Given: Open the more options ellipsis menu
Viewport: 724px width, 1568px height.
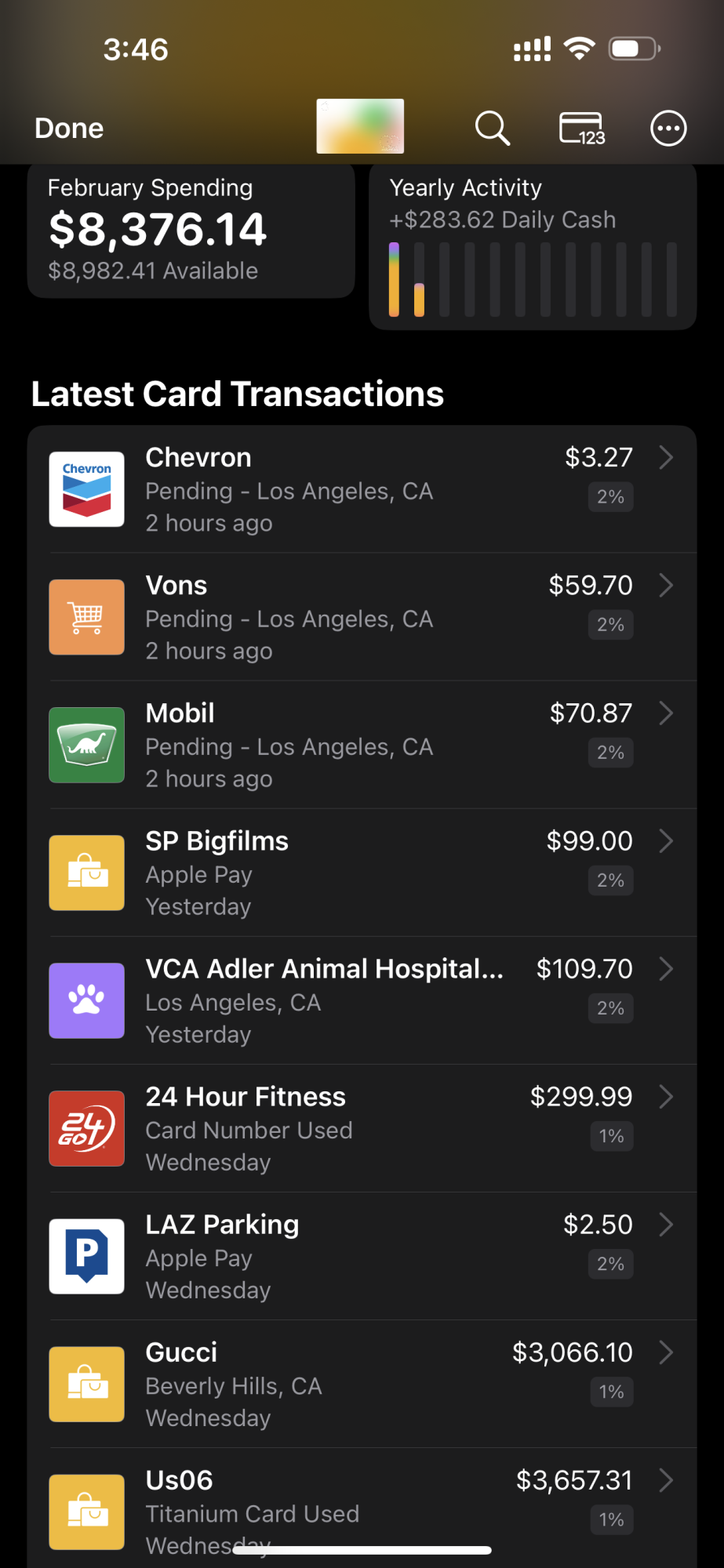Looking at the screenshot, I should pos(668,128).
